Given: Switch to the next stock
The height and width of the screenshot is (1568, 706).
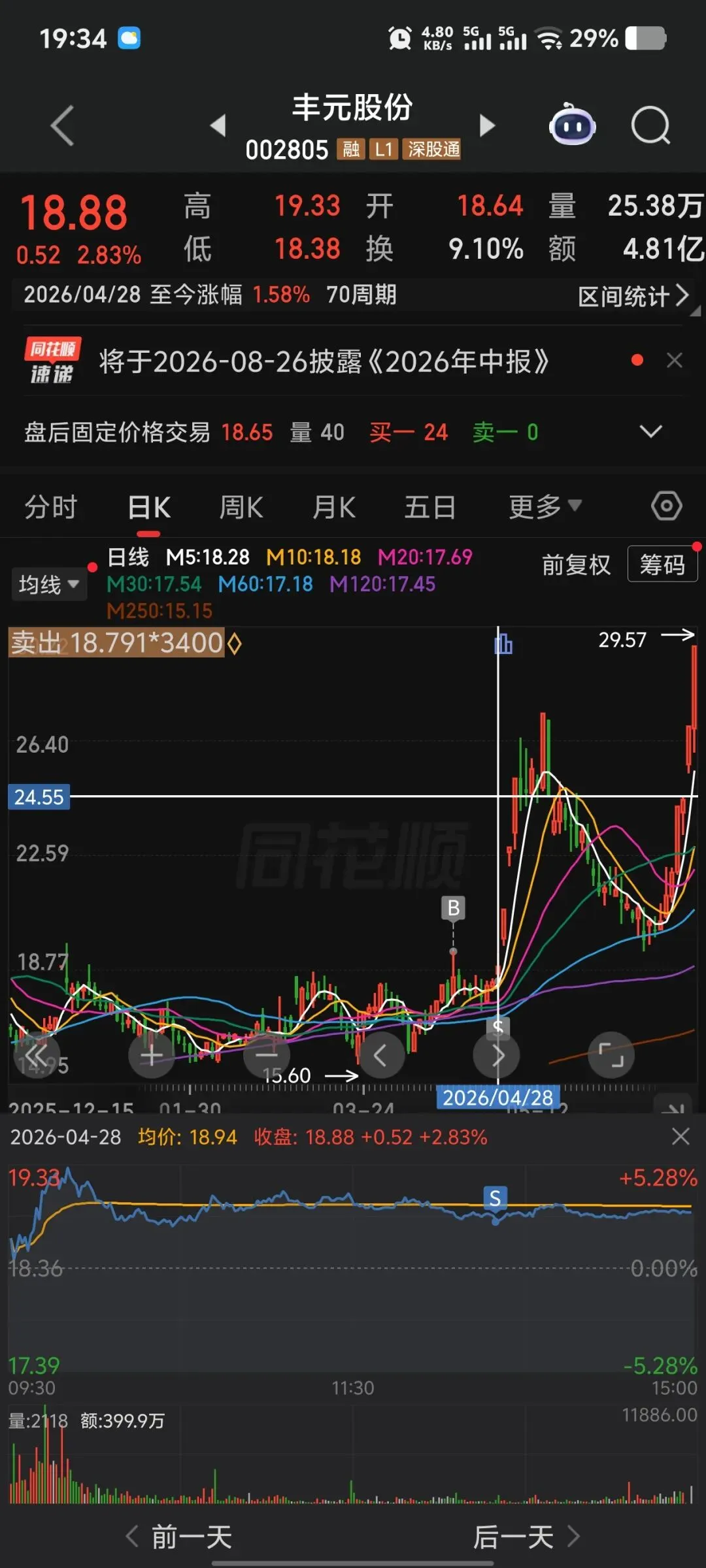Looking at the screenshot, I should tap(487, 125).
